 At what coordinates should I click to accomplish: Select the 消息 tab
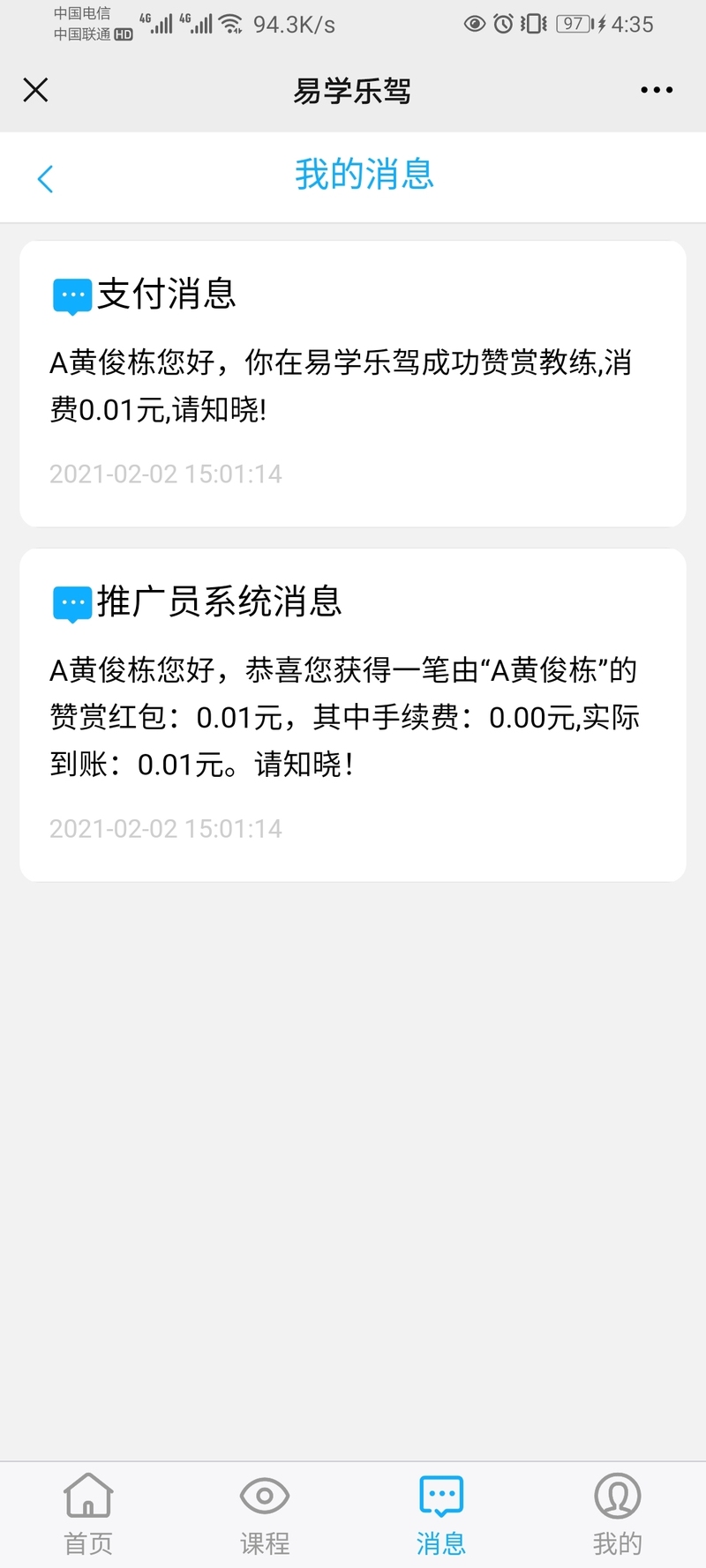(x=441, y=1515)
